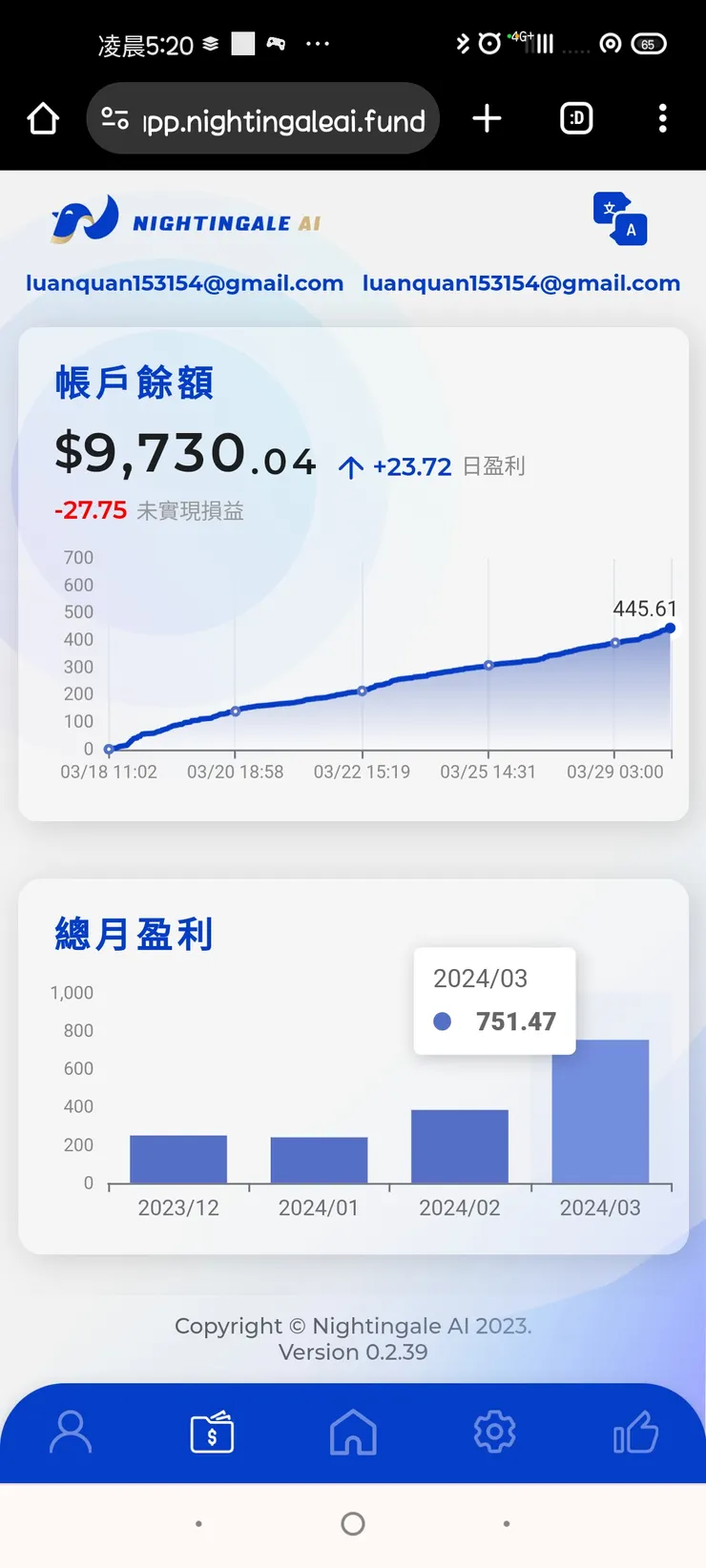Tap the address bar showing nightingaleai.fund
Viewport: 706px width, 1568px height.
point(277,118)
